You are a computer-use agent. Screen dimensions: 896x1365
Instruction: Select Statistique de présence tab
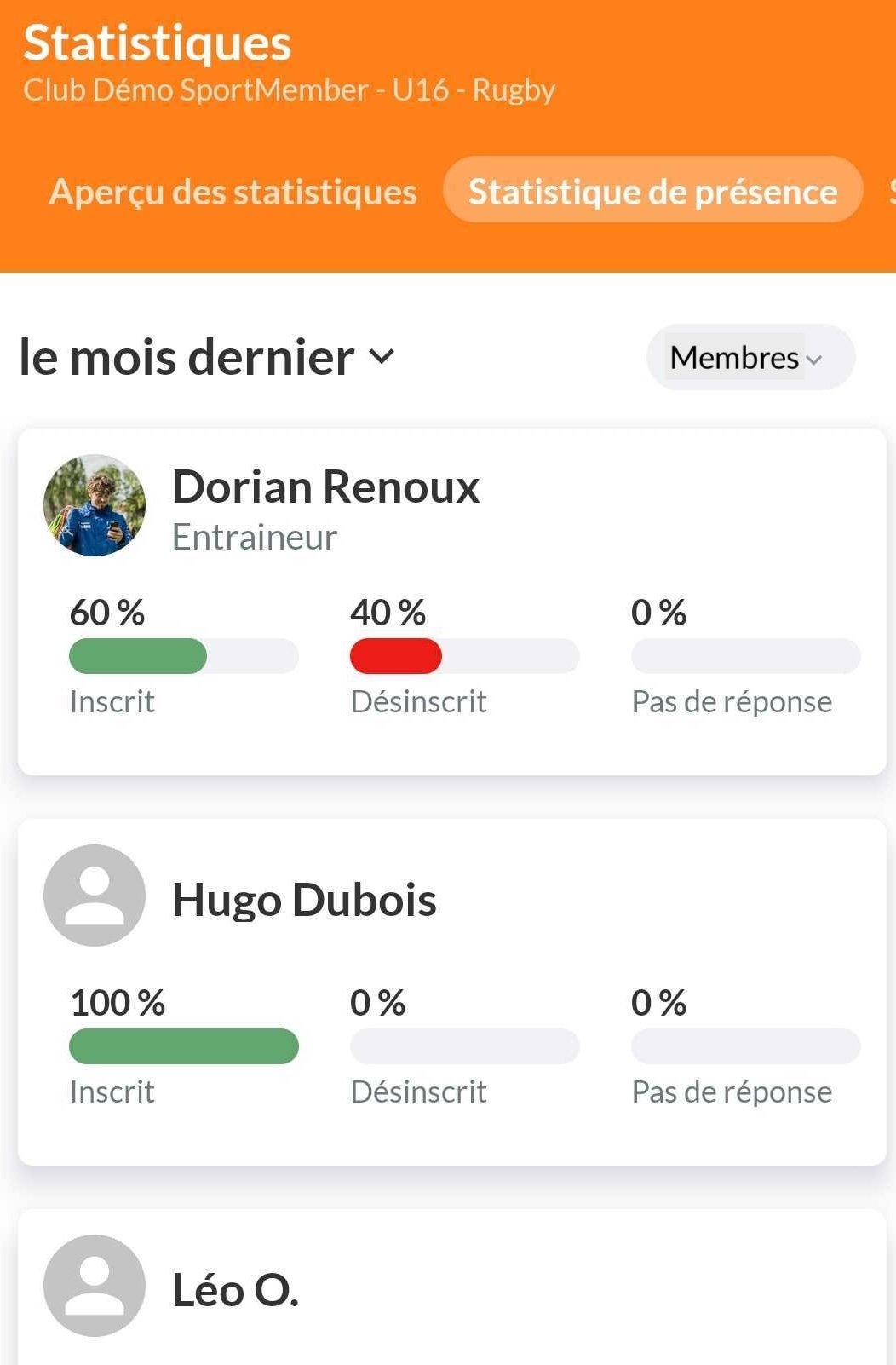[x=652, y=192]
